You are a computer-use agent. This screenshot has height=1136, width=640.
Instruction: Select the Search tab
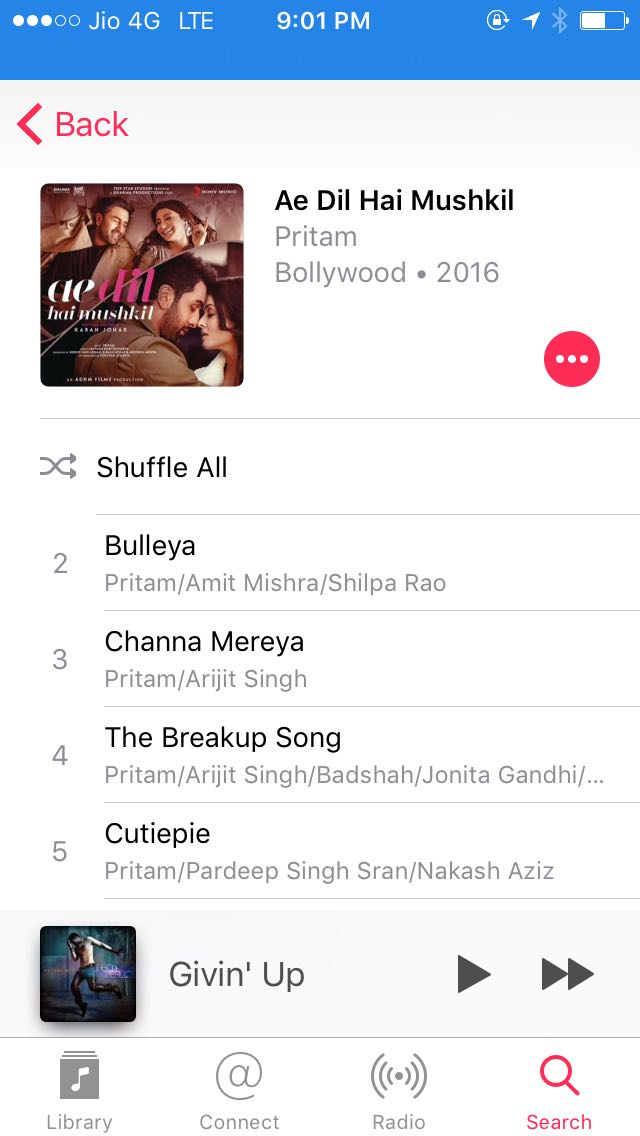click(x=559, y=1090)
